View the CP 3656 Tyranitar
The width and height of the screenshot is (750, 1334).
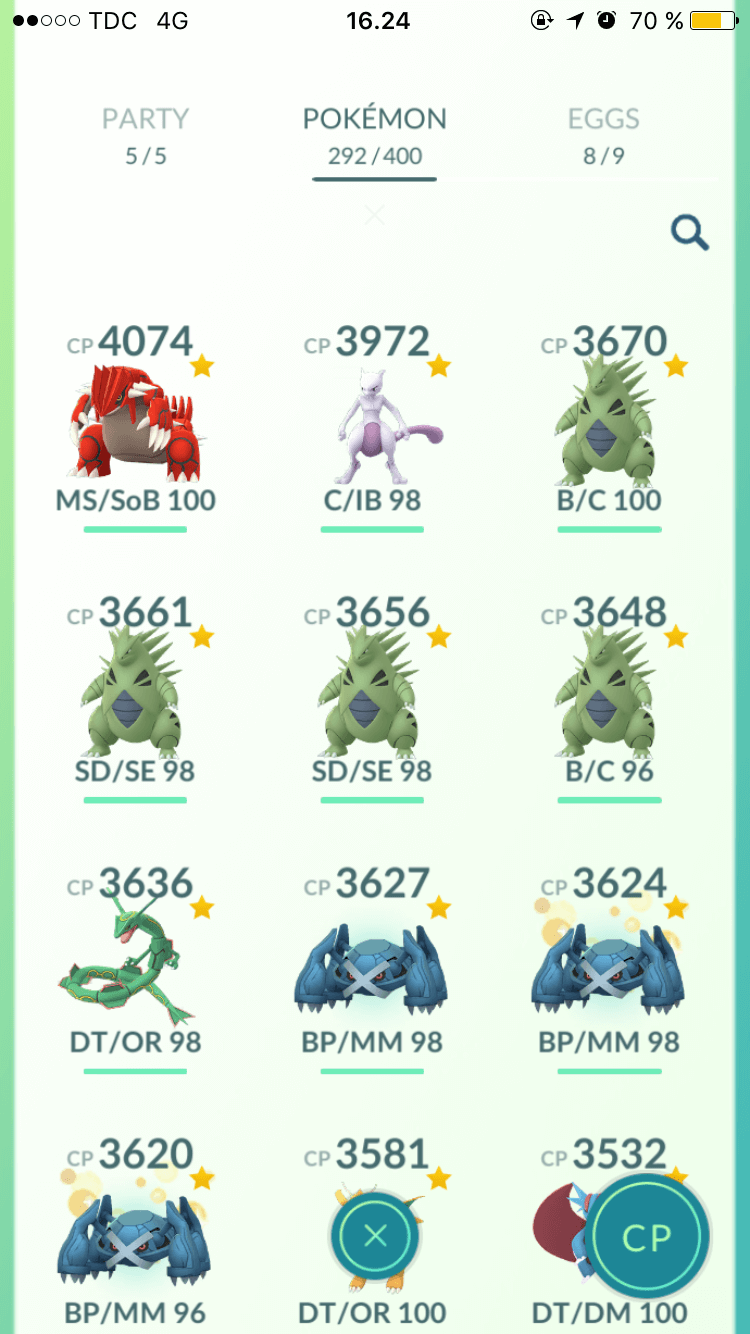tap(373, 698)
